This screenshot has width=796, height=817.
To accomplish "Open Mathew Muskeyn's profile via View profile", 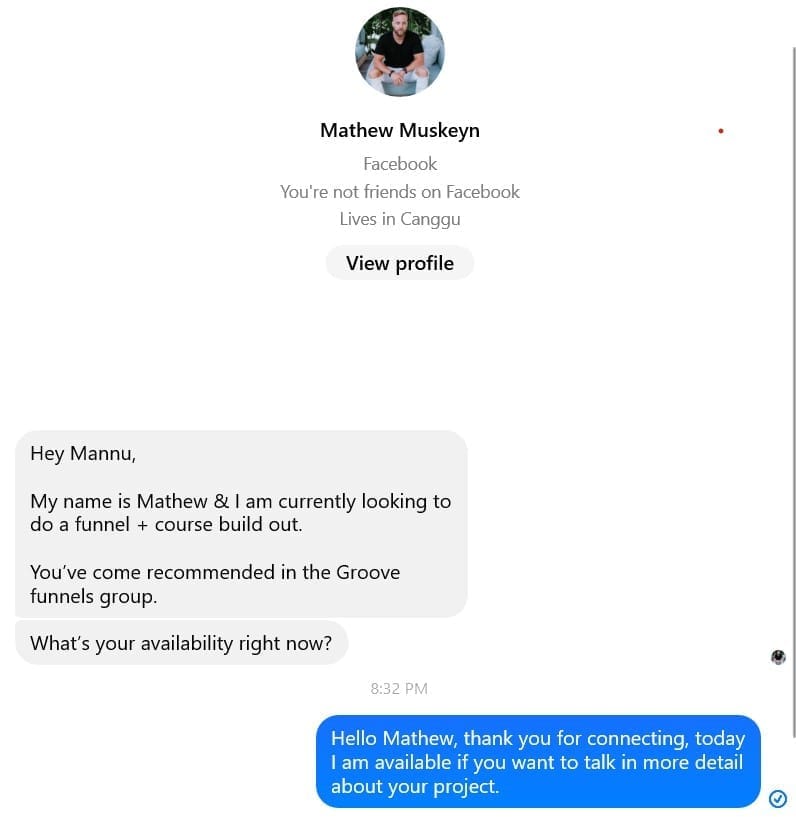I will click(399, 263).
